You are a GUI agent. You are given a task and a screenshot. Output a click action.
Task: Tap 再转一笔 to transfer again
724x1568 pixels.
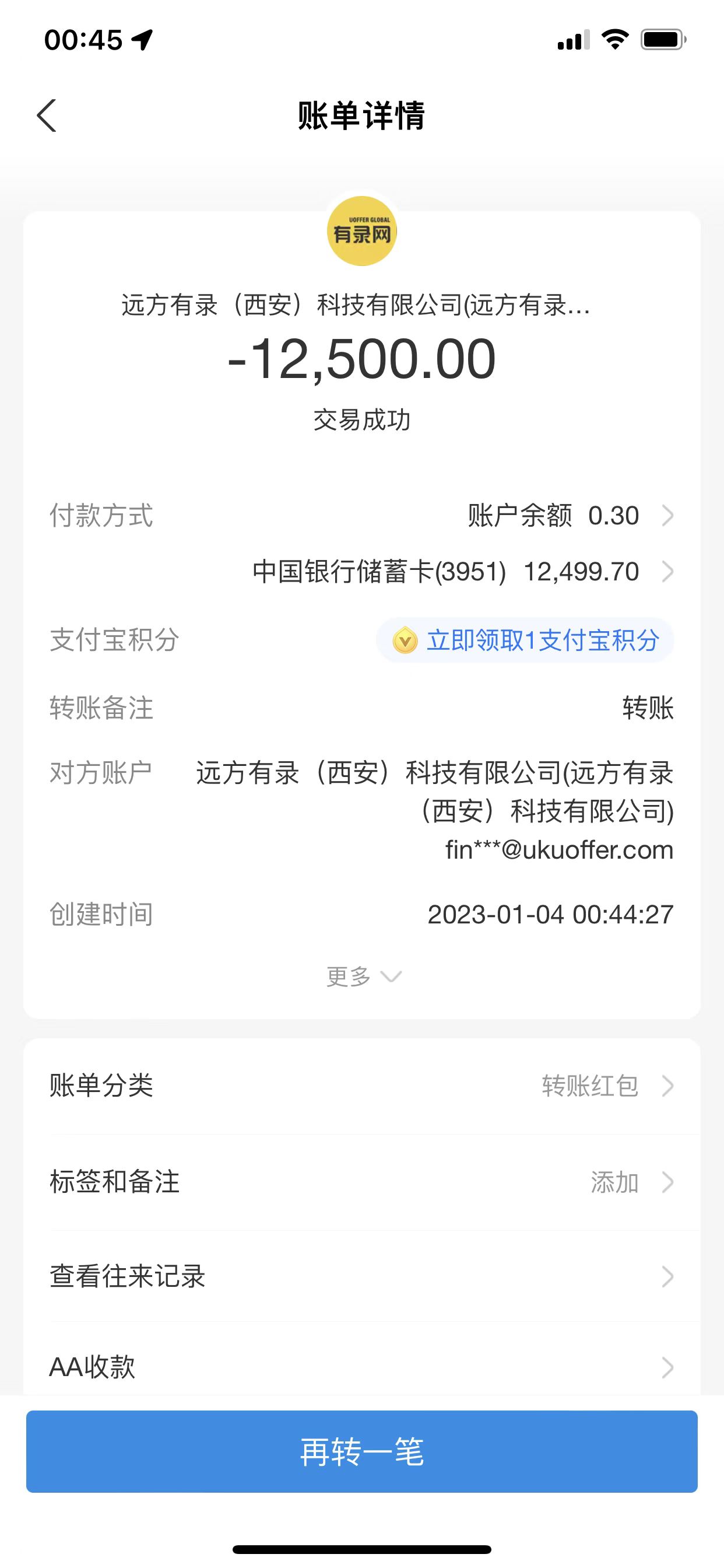(361, 1451)
